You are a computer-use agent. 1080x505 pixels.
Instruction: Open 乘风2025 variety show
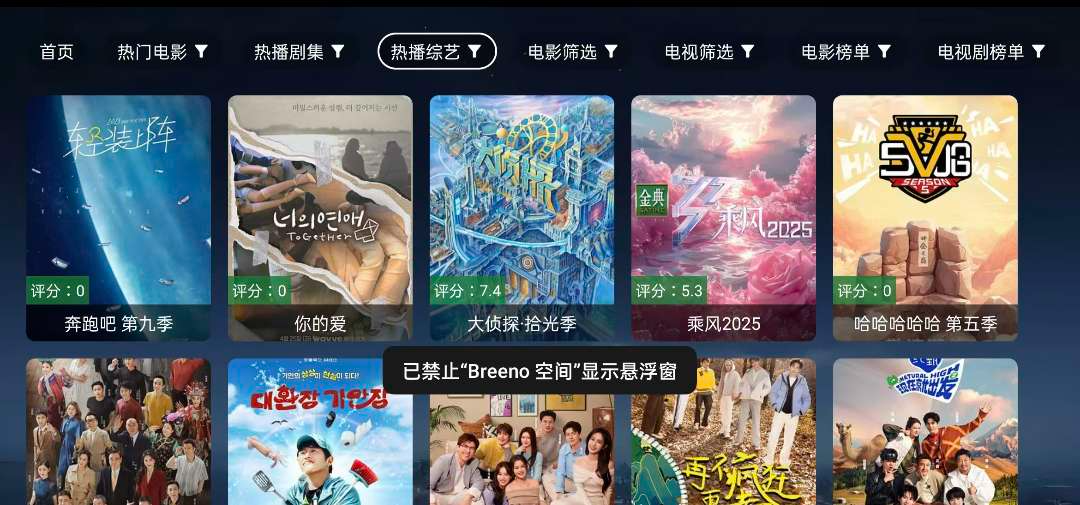point(723,217)
